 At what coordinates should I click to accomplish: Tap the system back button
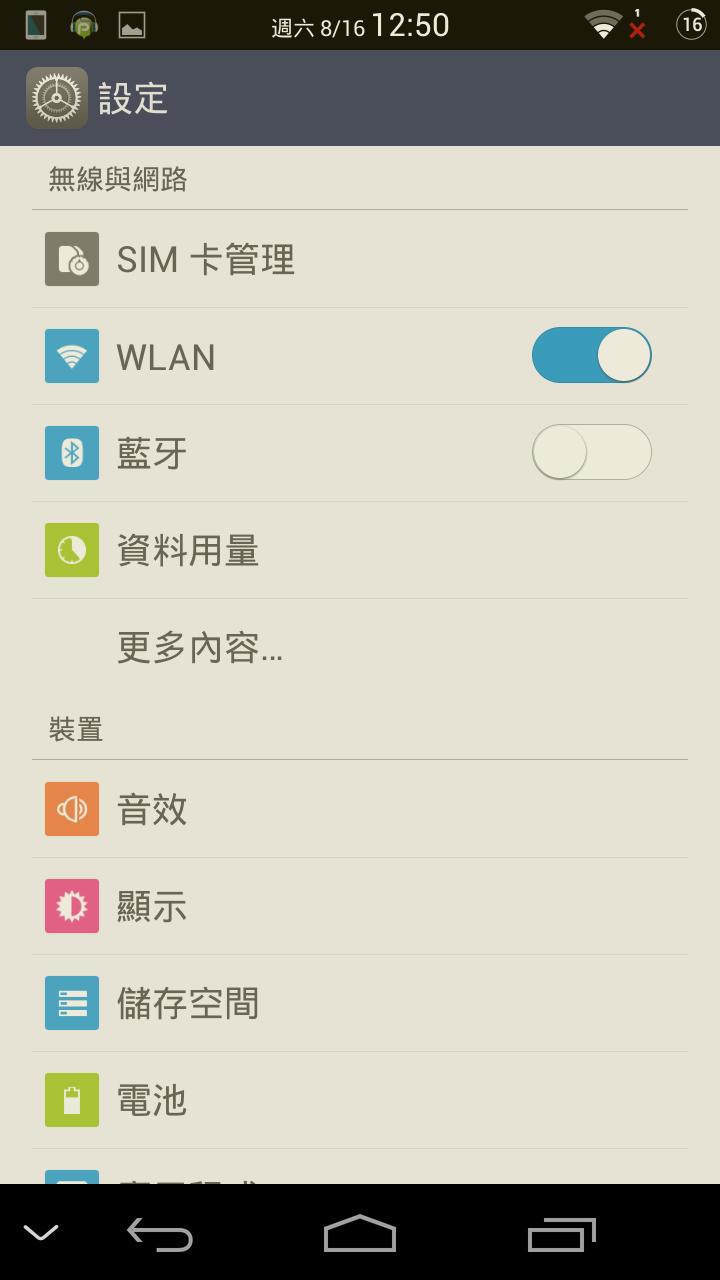[x=160, y=1234]
